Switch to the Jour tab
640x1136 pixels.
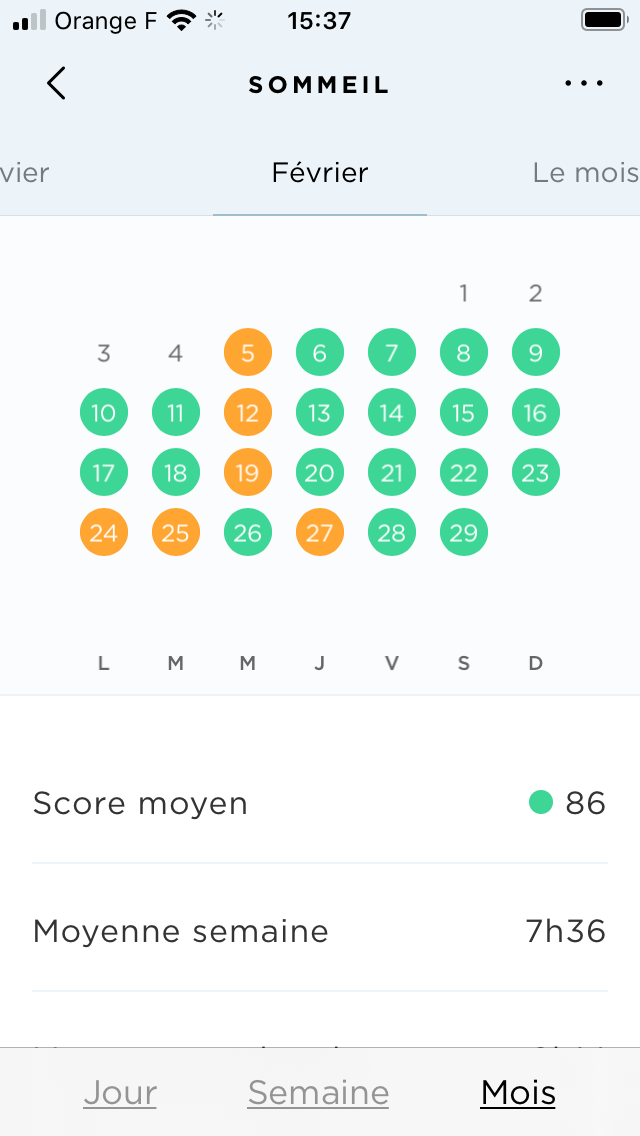tap(120, 1093)
